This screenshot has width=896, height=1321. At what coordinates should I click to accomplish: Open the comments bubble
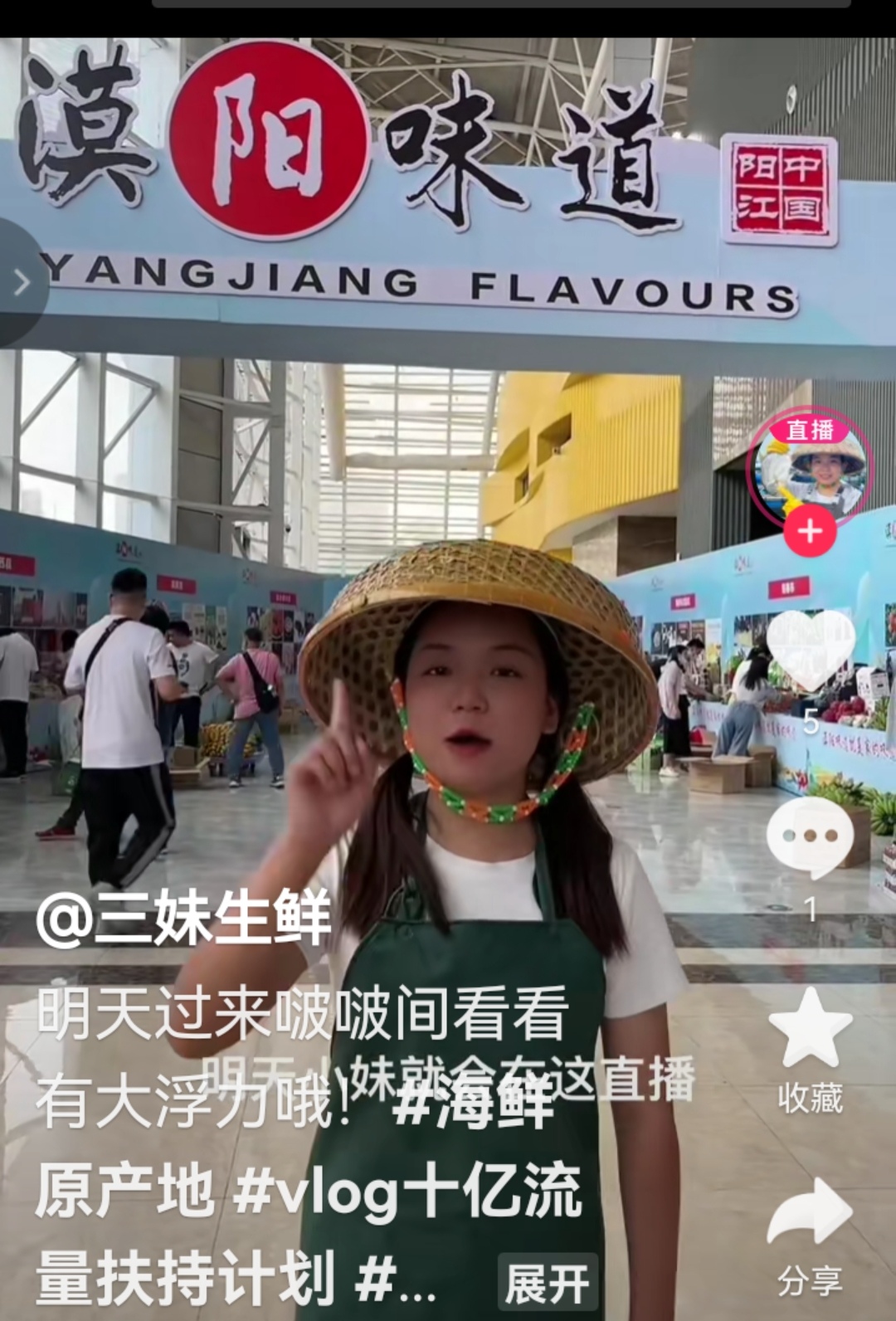[810, 836]
